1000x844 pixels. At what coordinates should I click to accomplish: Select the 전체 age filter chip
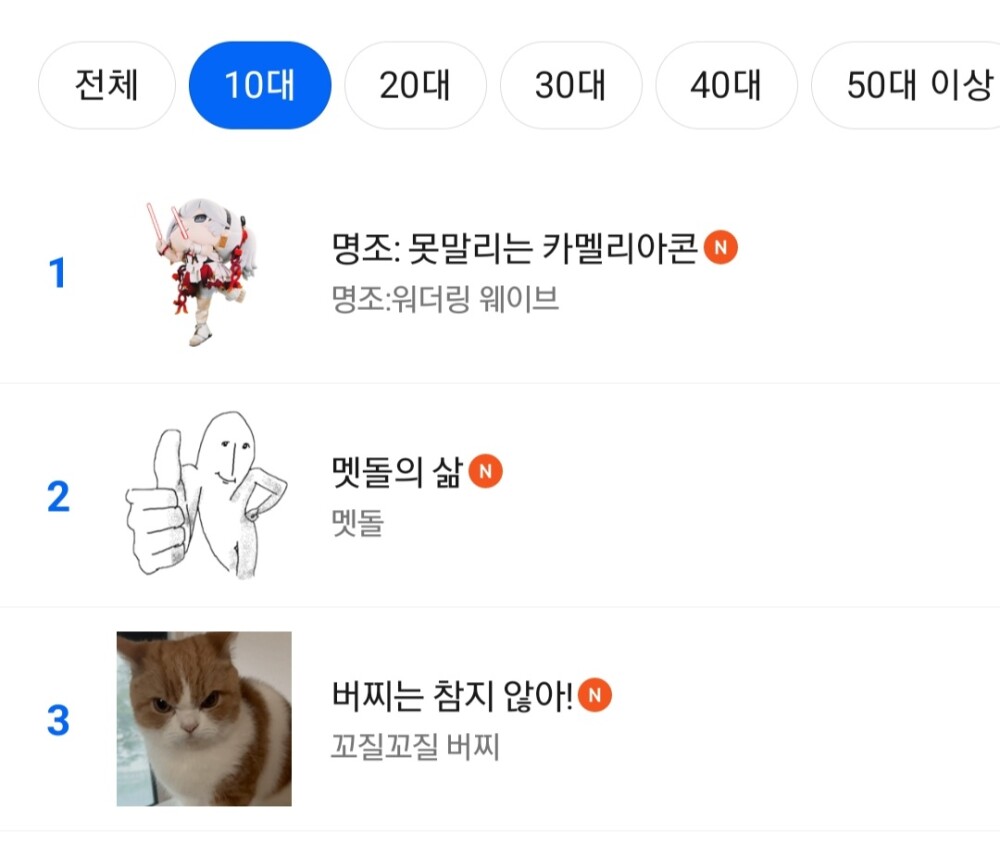[x=106, y=86]
